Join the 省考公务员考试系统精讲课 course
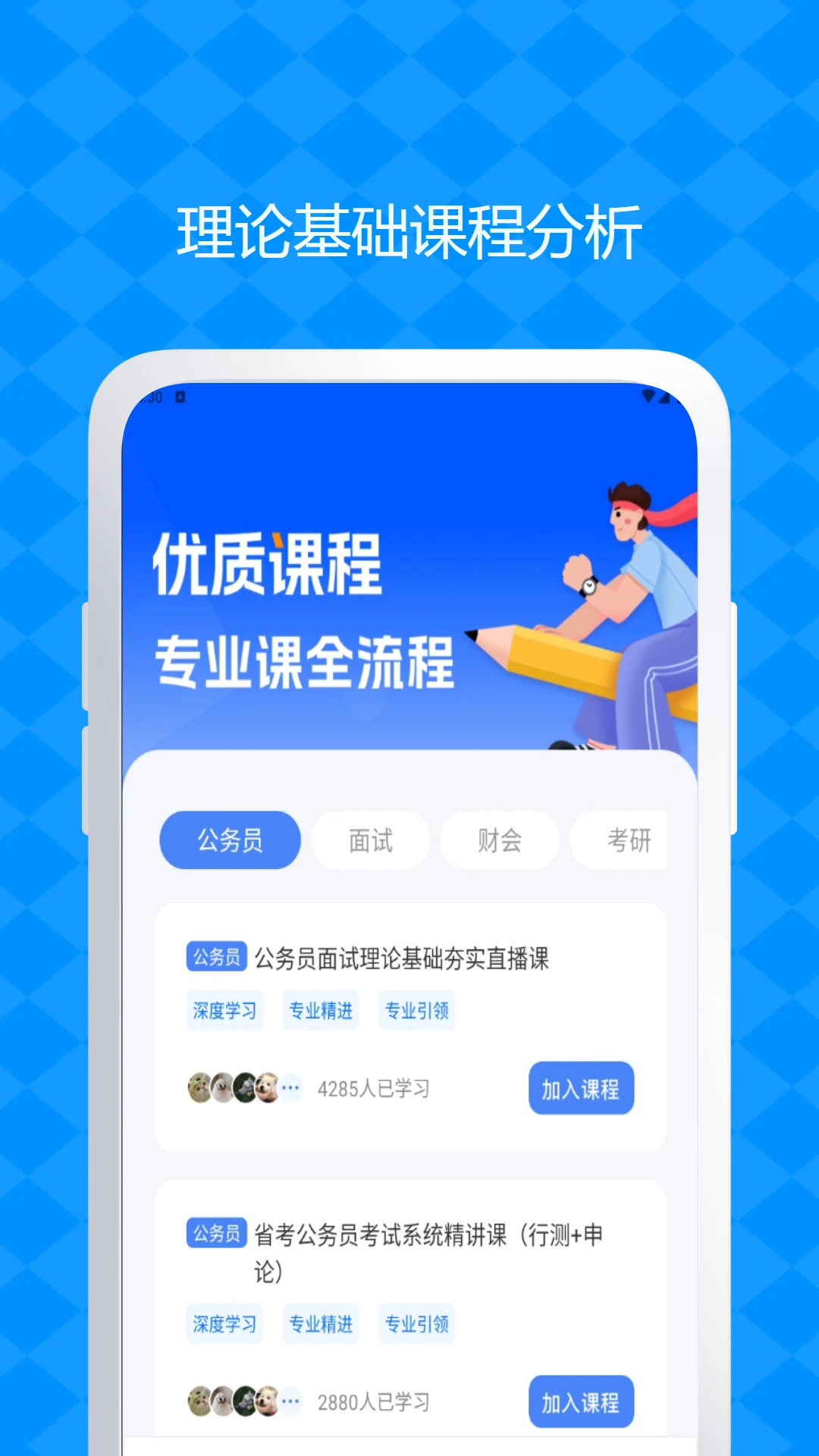The image size is (819, 1456). pyautogui.click(x=581, y=1401)
